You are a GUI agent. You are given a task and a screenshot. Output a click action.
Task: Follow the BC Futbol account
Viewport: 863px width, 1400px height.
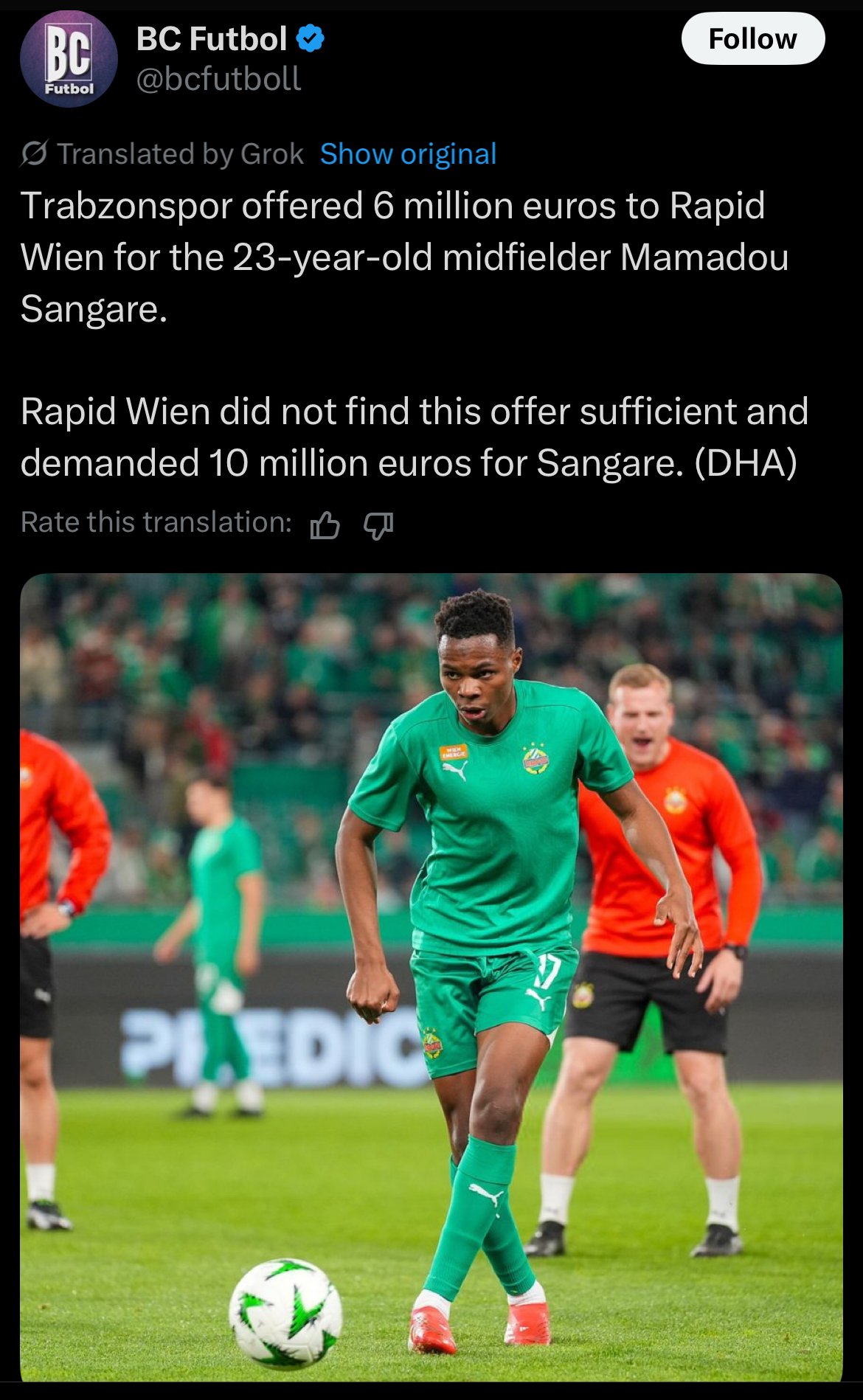point(752,38)
